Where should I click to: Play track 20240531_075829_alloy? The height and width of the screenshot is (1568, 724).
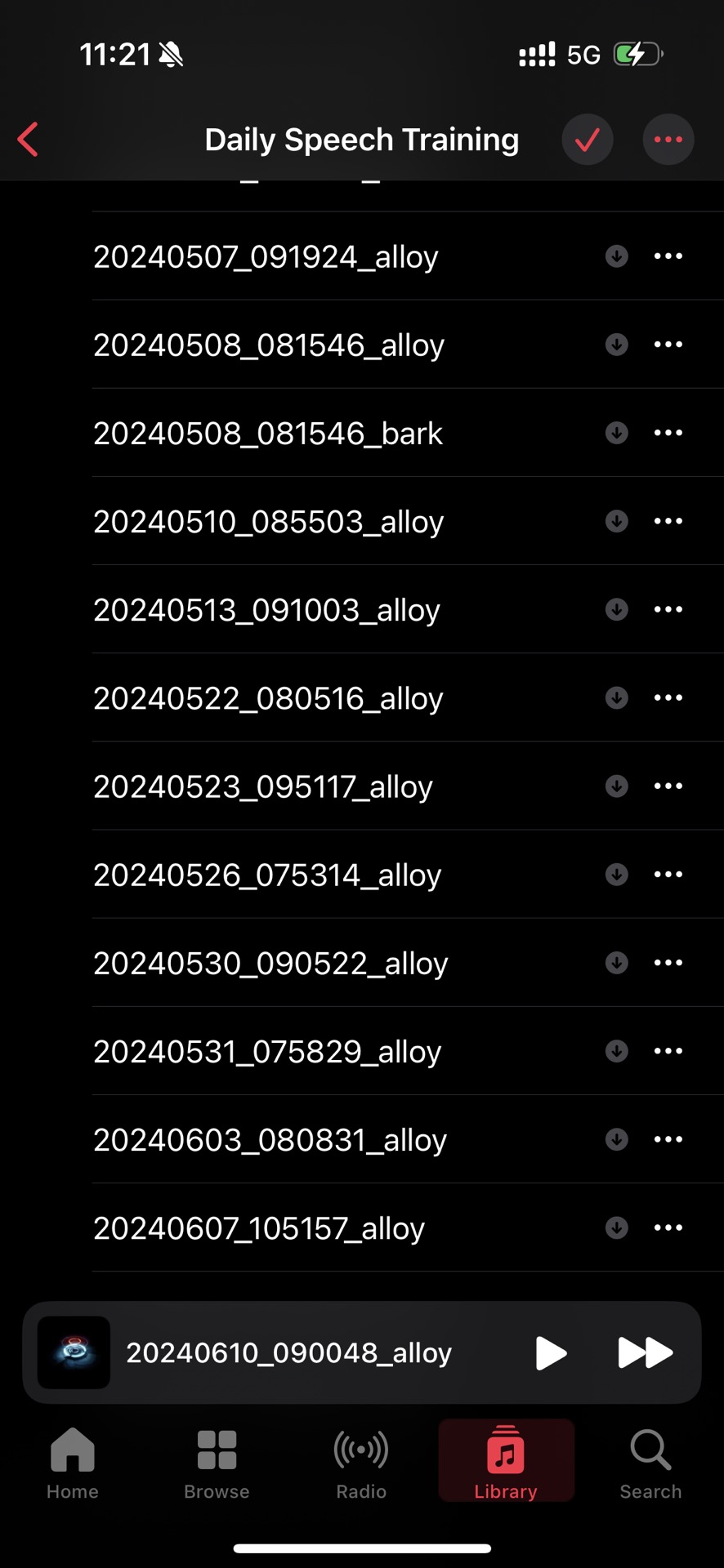pyautogui.click(x=266, y=1052)
